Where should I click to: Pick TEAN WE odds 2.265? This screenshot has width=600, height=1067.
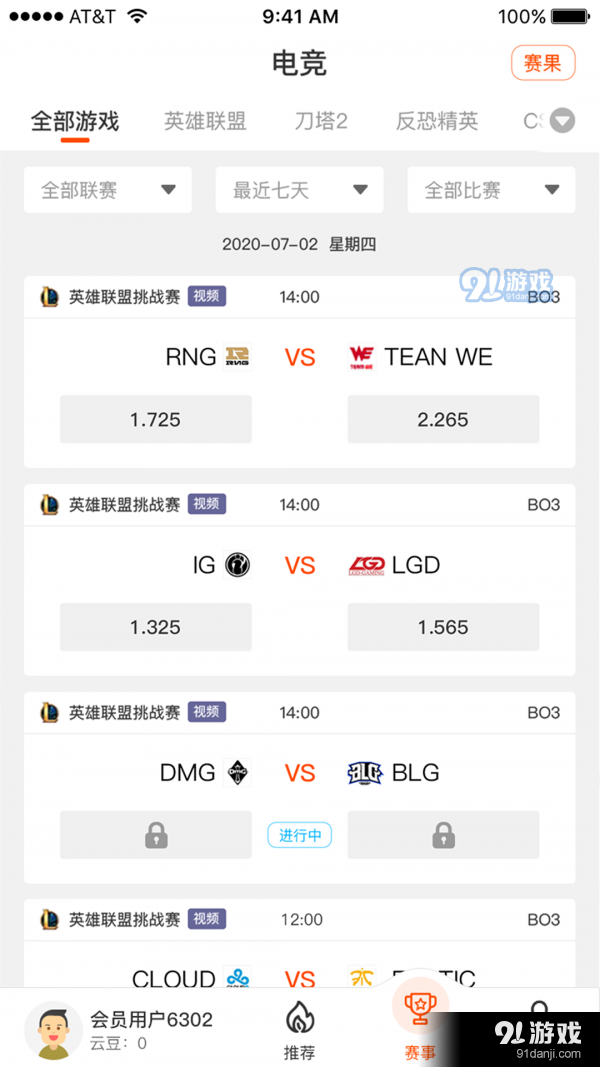443,419
